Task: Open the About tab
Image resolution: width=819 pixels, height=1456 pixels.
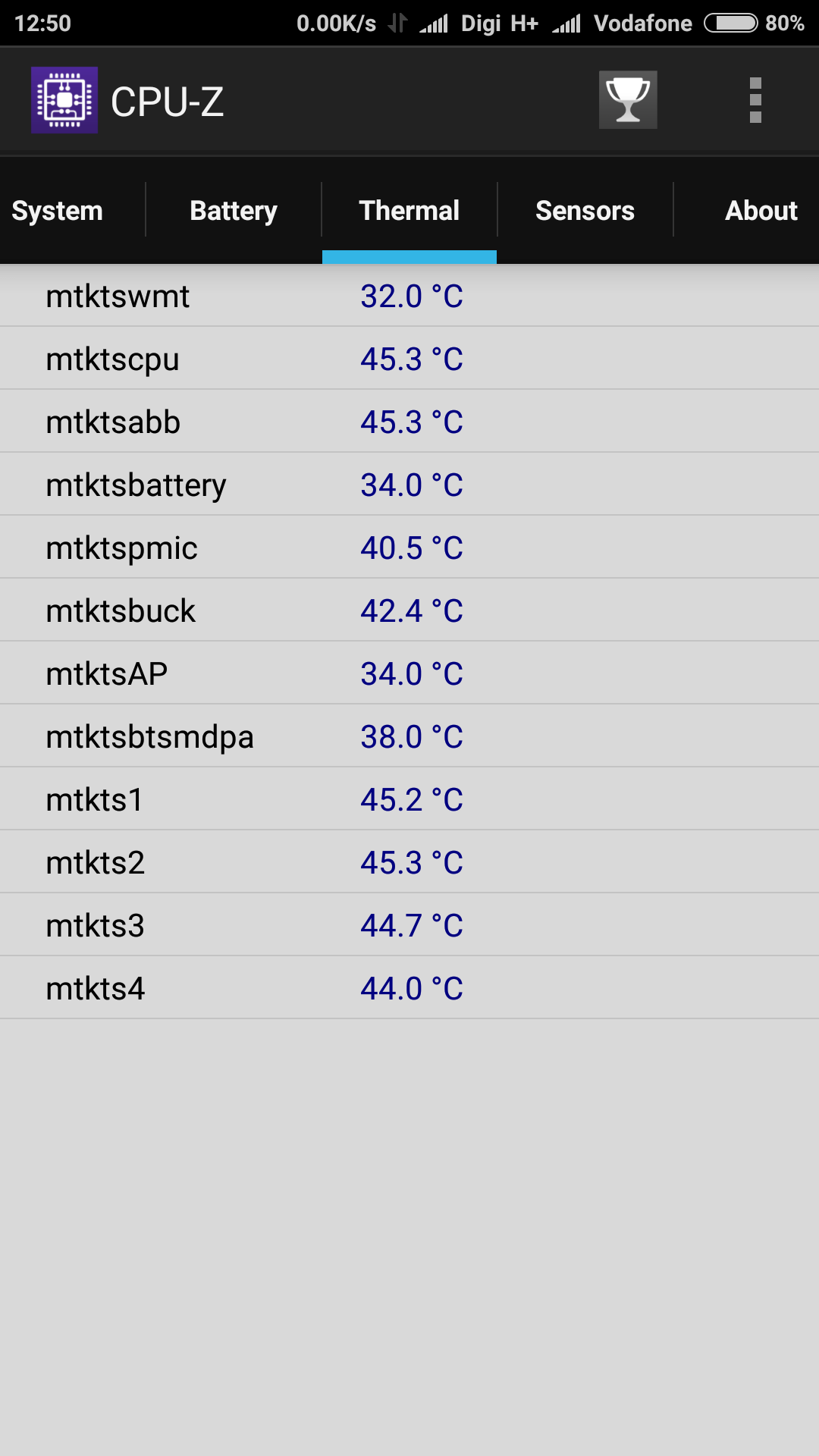Action: tap(761, 211)
